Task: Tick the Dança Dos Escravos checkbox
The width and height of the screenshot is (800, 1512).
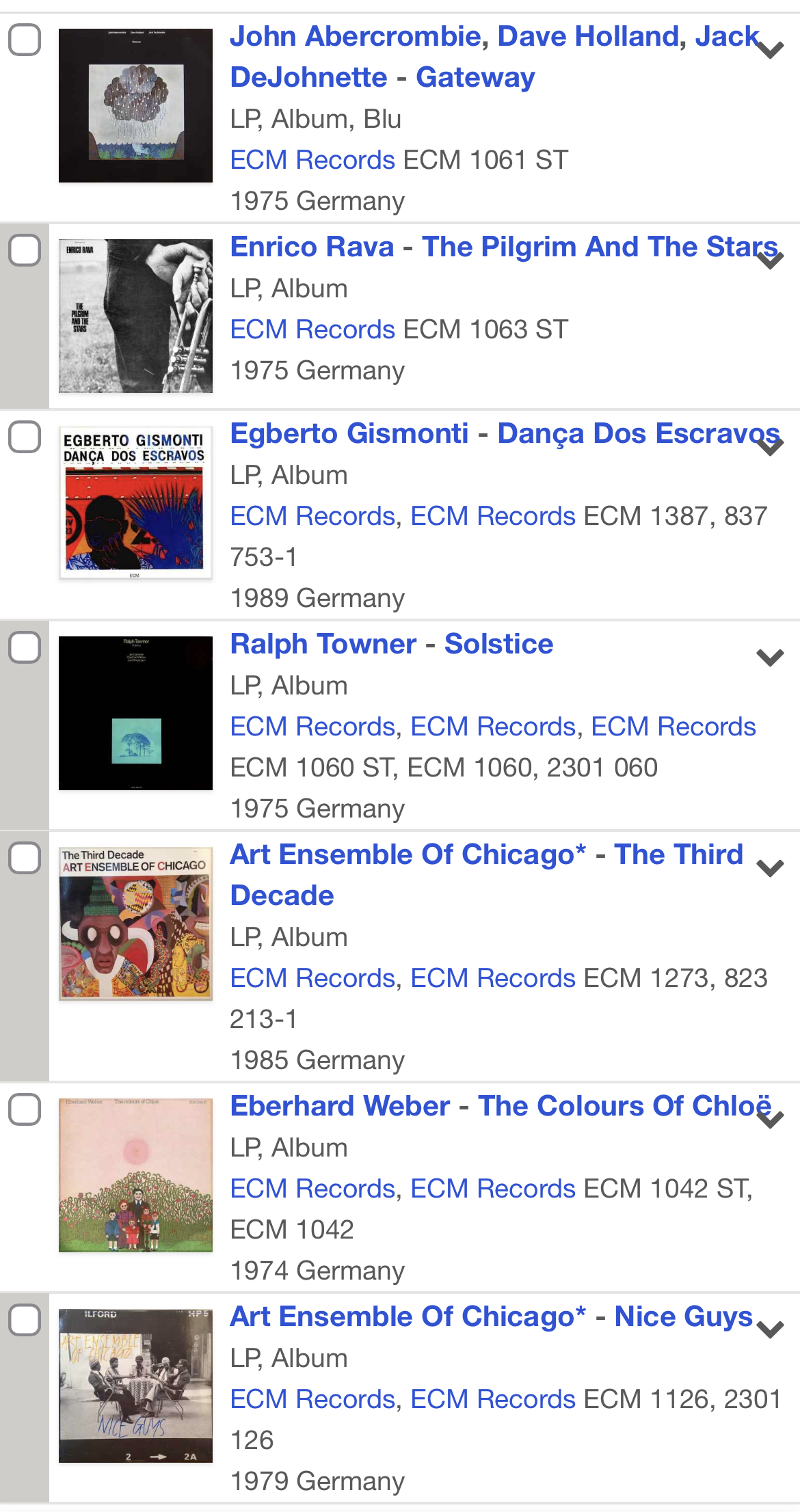Action: click(x=25, y=437)
